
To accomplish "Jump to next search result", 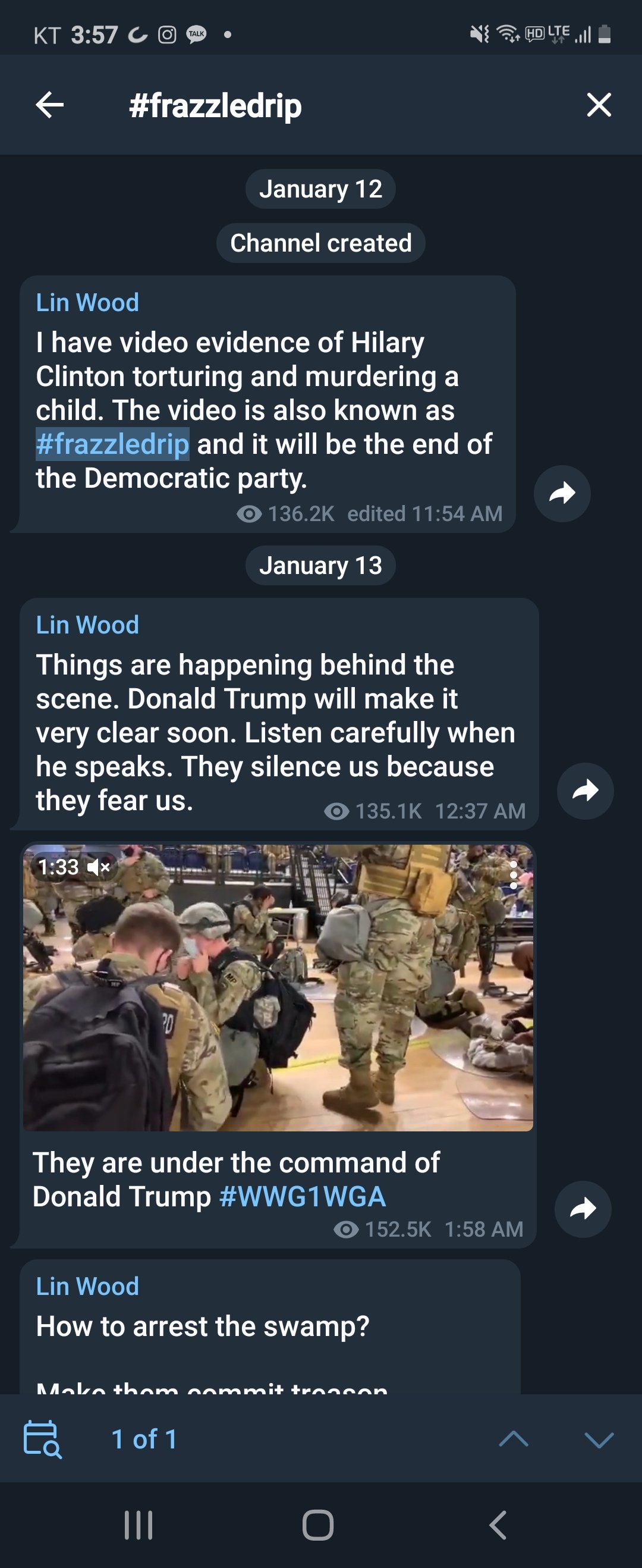I will [x=598, y=1439].
